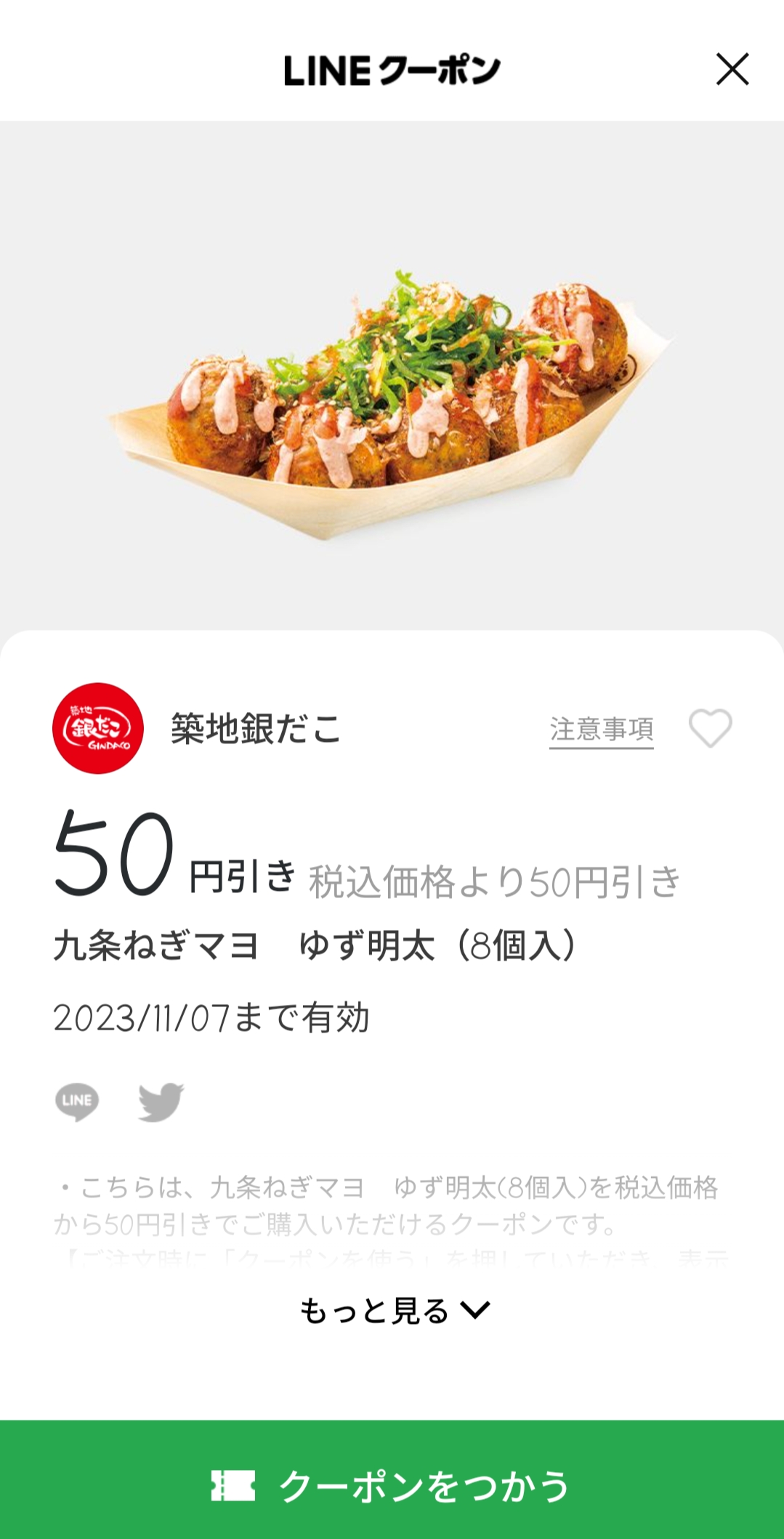Image resolution: width=784 pixels, height=1539 pixels.
Task: Open the 注意事項 notes link
Action: [601, 729]
